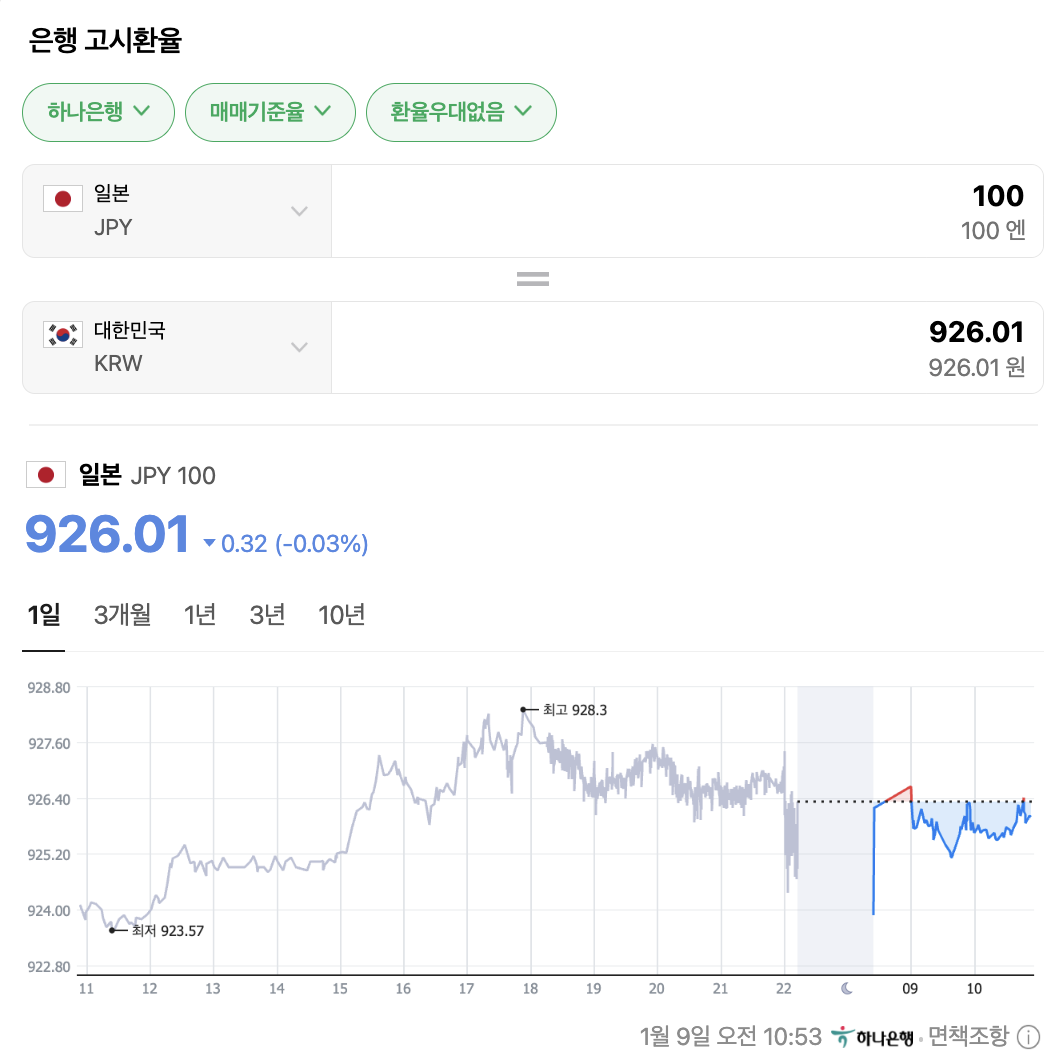The image size is (1064, 1064).
Task: Select the 1일 chart period tab
Action: 44,614
